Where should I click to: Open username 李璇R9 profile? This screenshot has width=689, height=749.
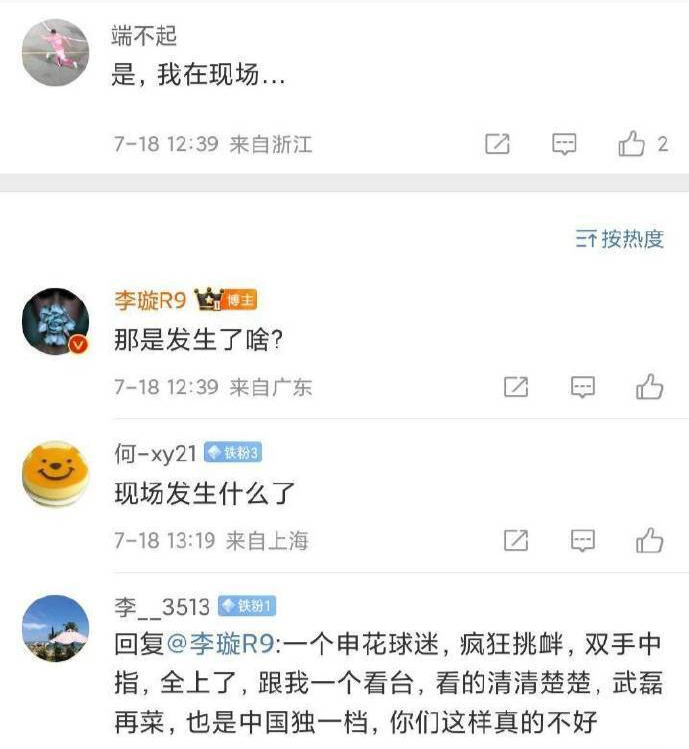point(150,301)
